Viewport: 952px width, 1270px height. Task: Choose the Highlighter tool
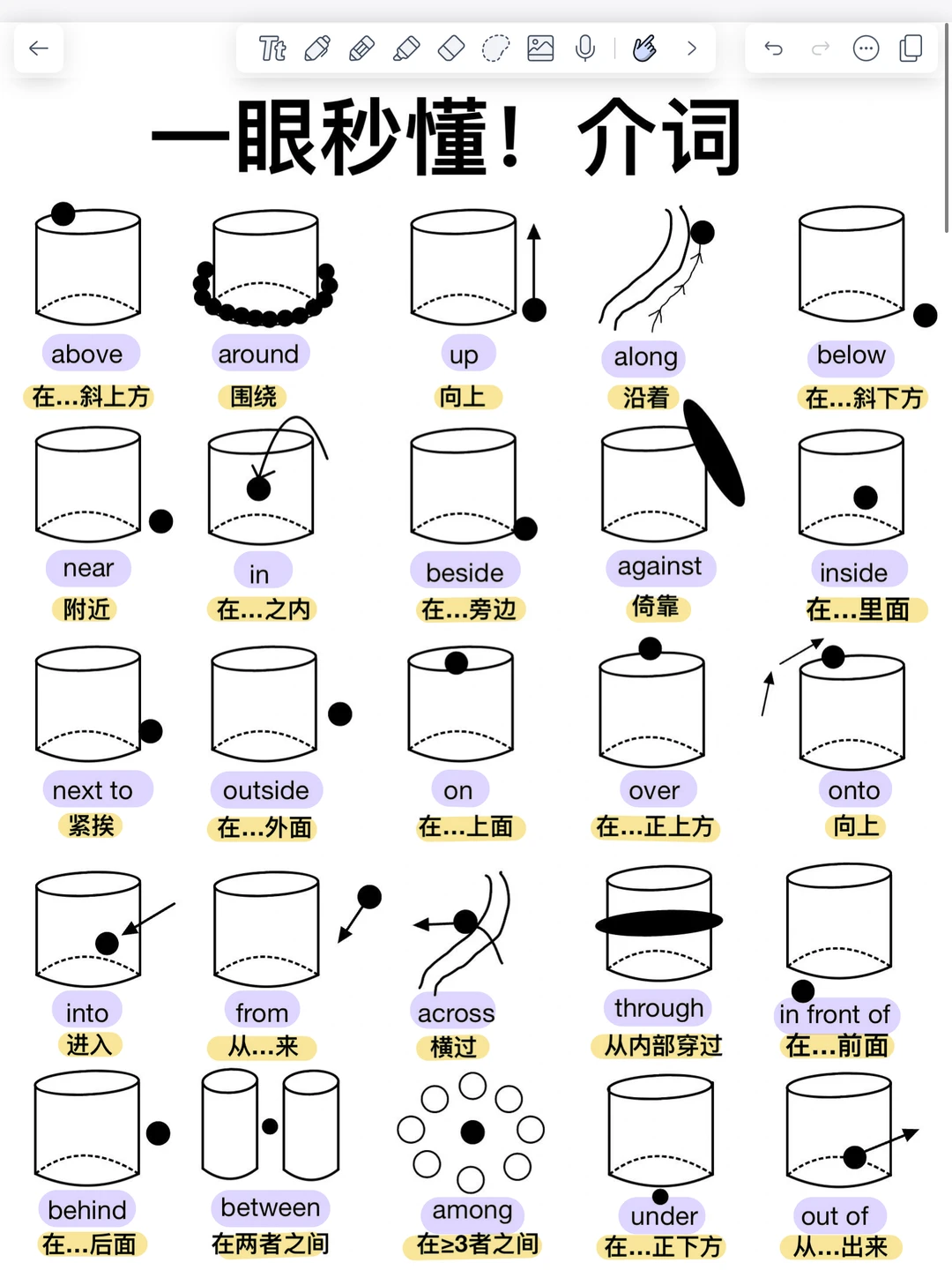[x=406, y=49]
